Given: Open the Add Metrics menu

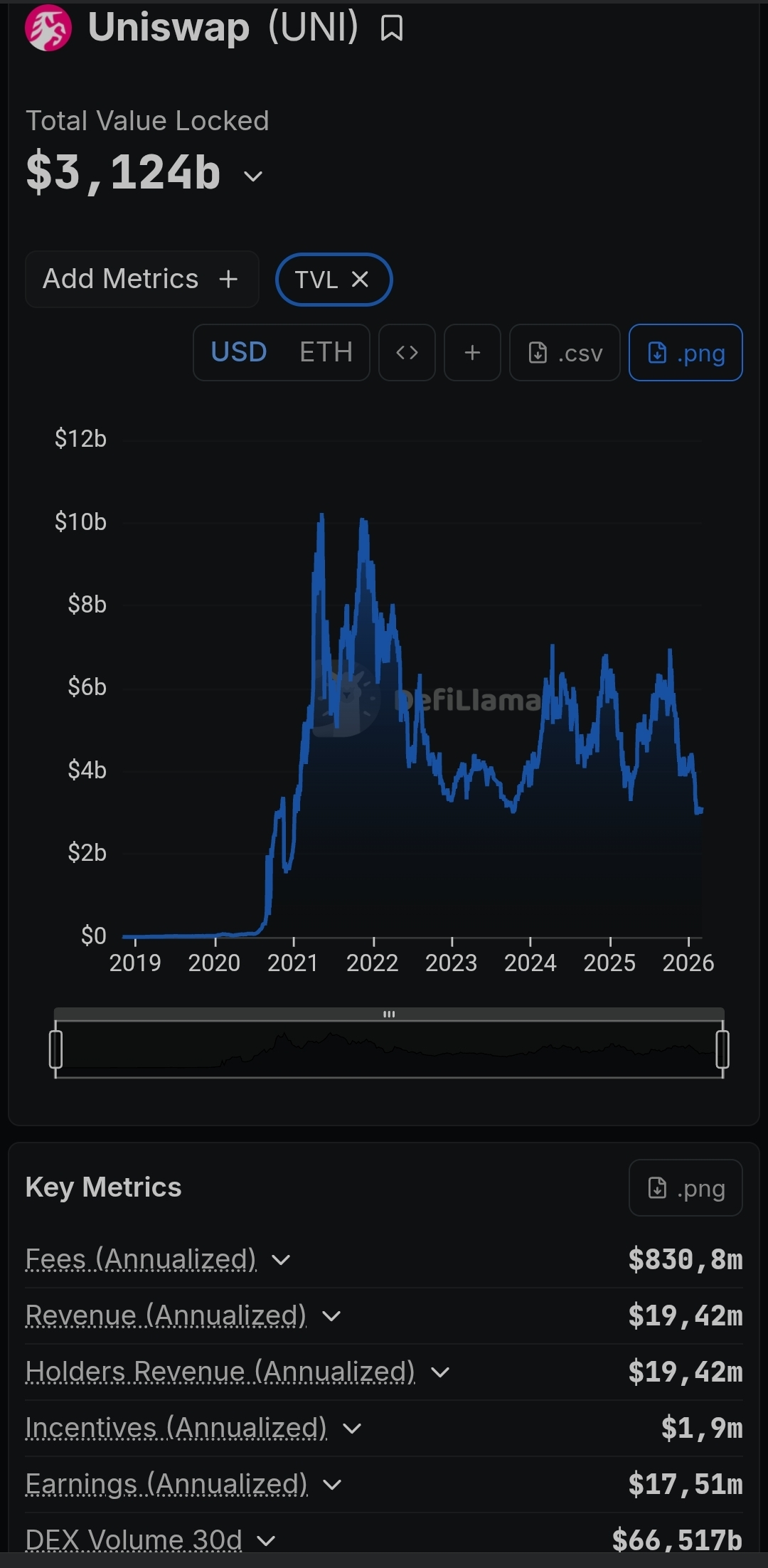Looking at the screenshot, I should tap(142, 279).
